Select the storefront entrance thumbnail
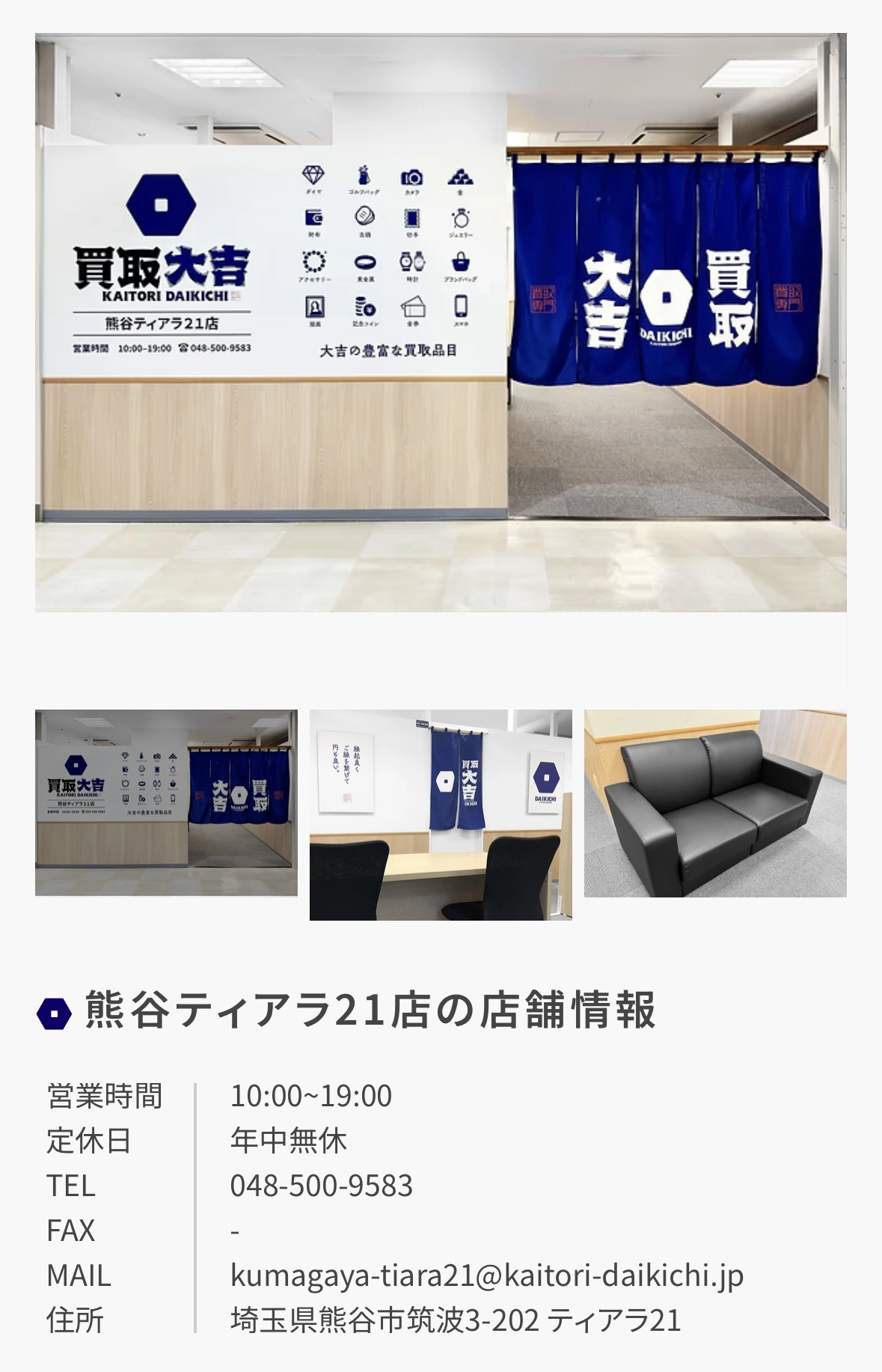This screenshot has width=882, height=1372. [x=166, y=802]
